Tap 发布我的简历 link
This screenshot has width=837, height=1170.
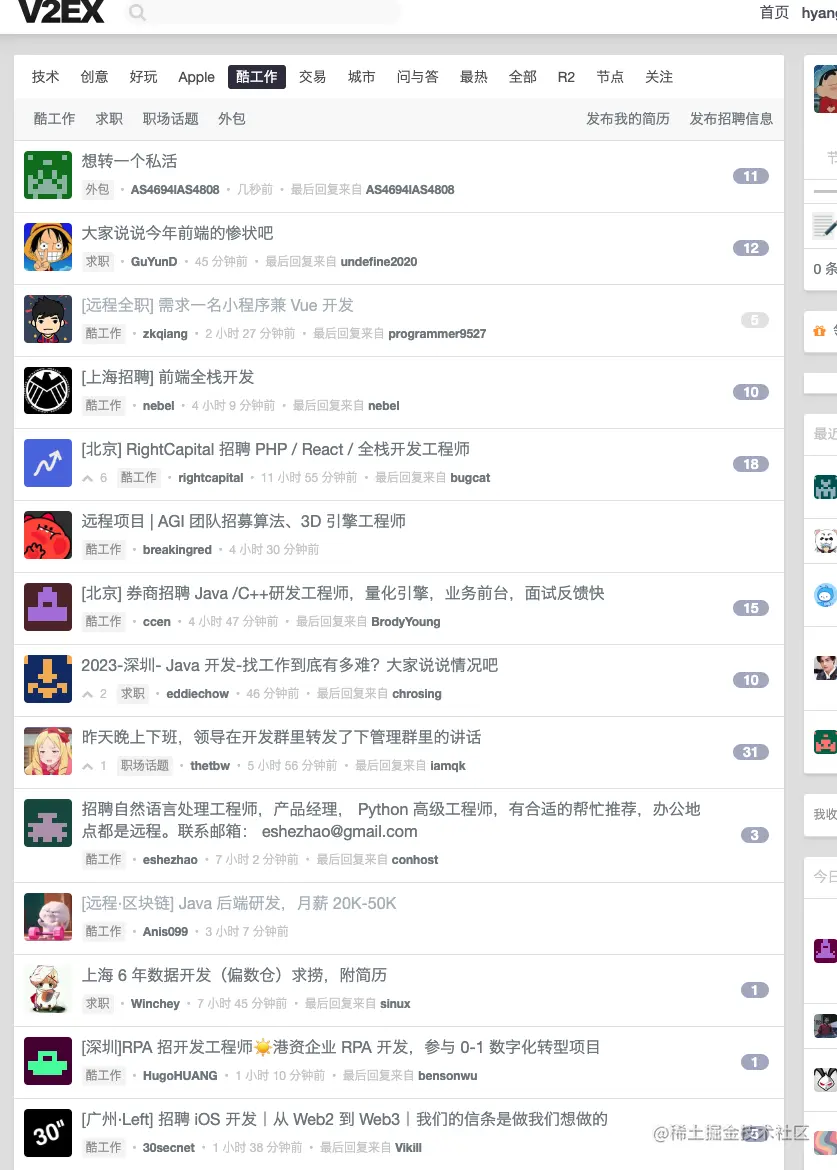point(628,118)
